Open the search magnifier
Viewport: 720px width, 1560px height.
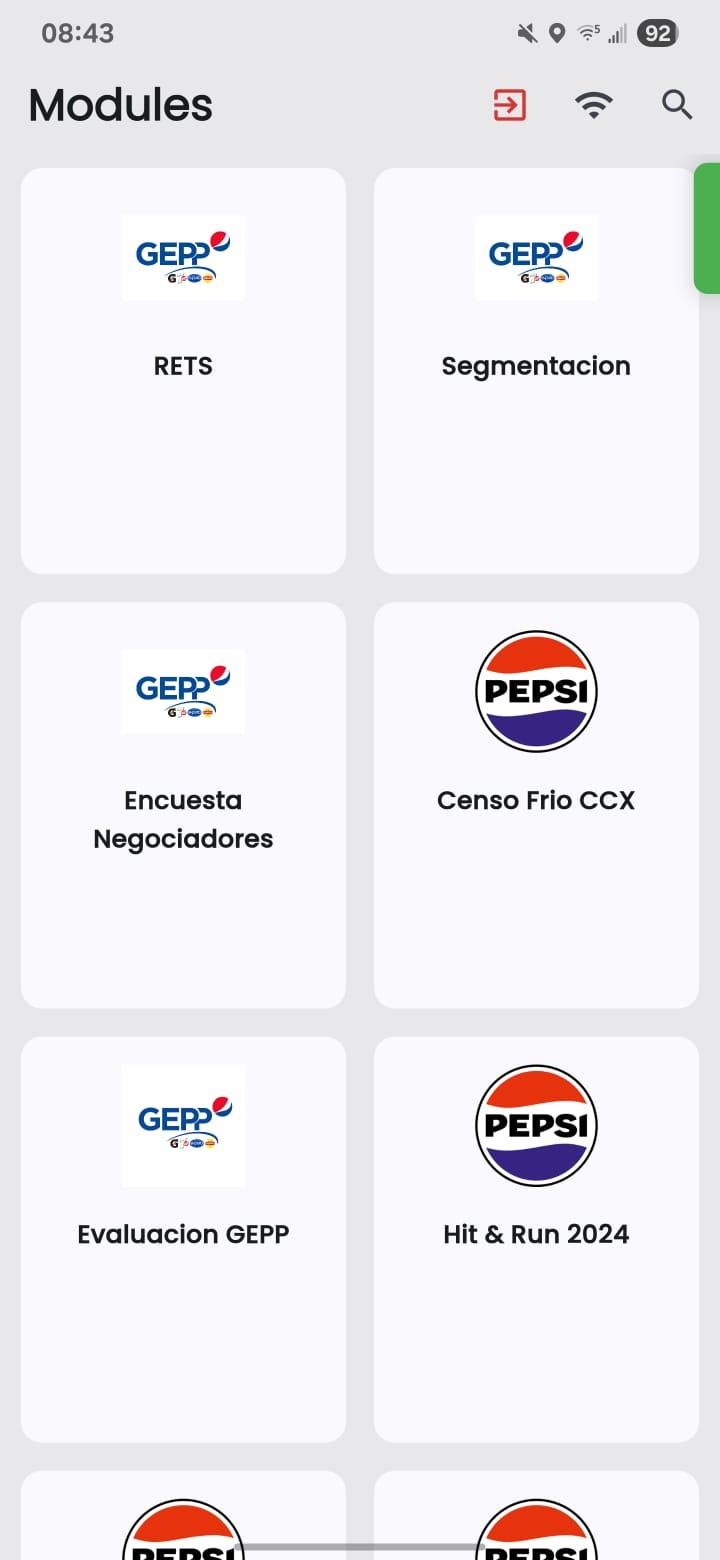click(x=677, y=105)
